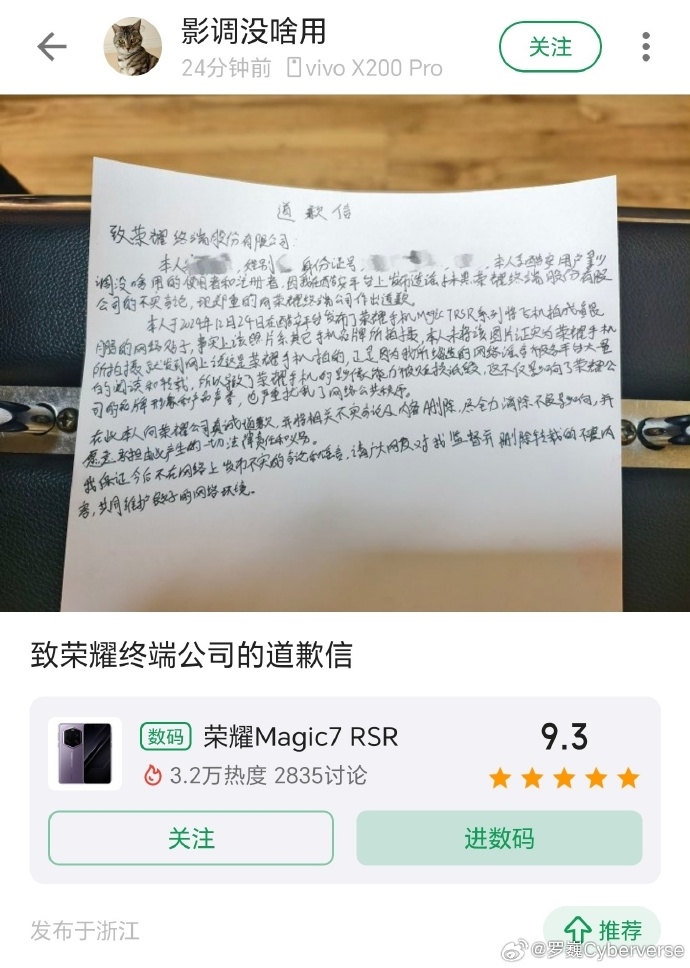Enter the 进数码 section
690x968 pixels.
(x=498, y=838)
